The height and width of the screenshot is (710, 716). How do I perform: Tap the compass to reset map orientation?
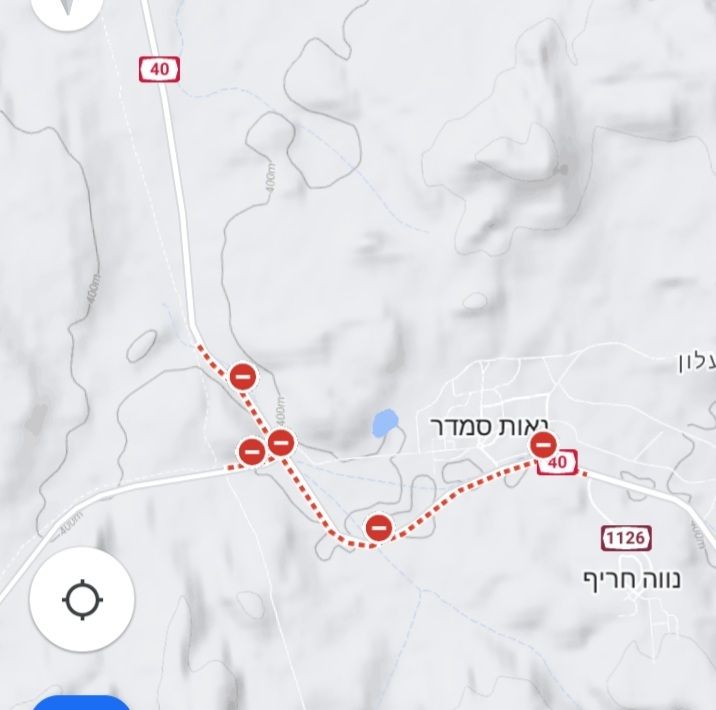click(68, 10)
